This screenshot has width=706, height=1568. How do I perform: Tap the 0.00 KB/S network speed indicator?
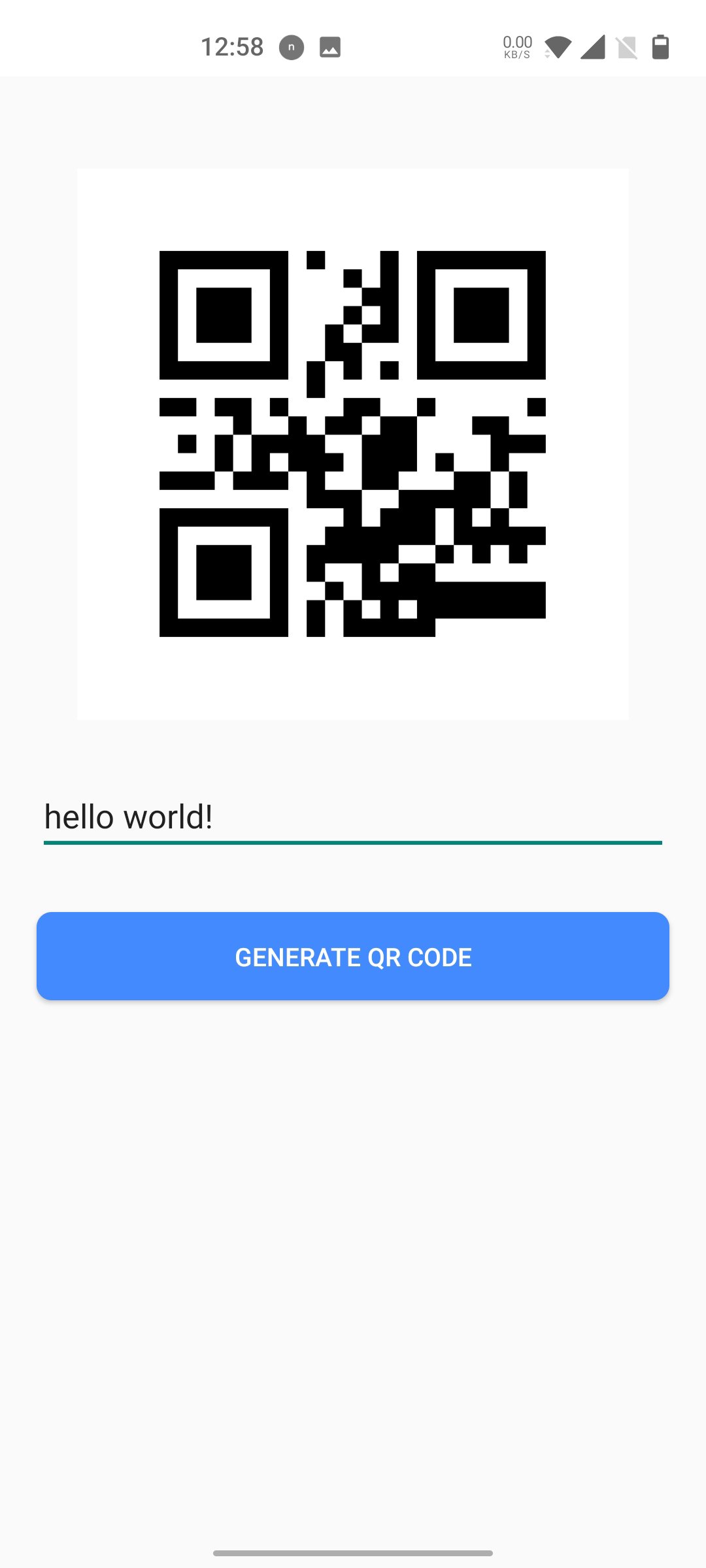(516, 46)
